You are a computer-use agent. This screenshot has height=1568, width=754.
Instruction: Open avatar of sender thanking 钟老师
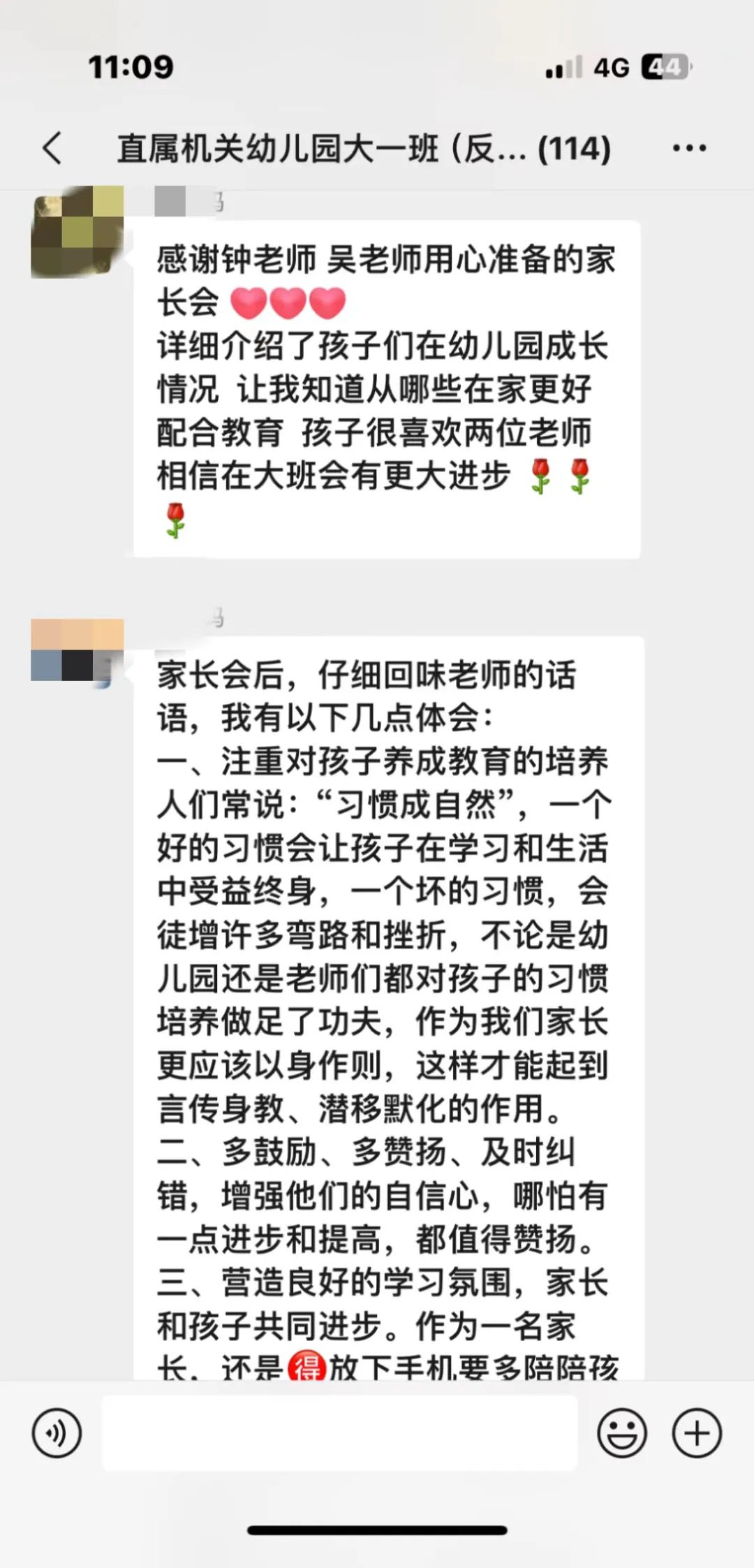(77, 232)
